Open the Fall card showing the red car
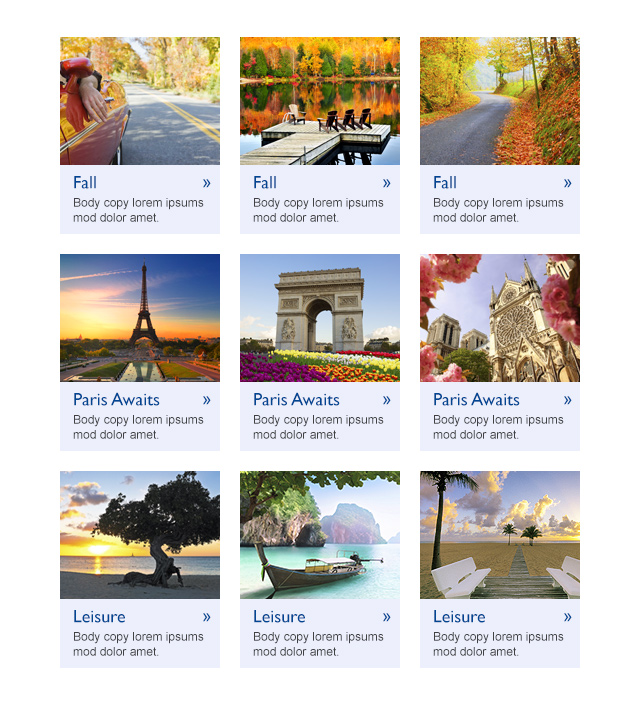This screenshot has width=640, height=715. tap(140, 135)
